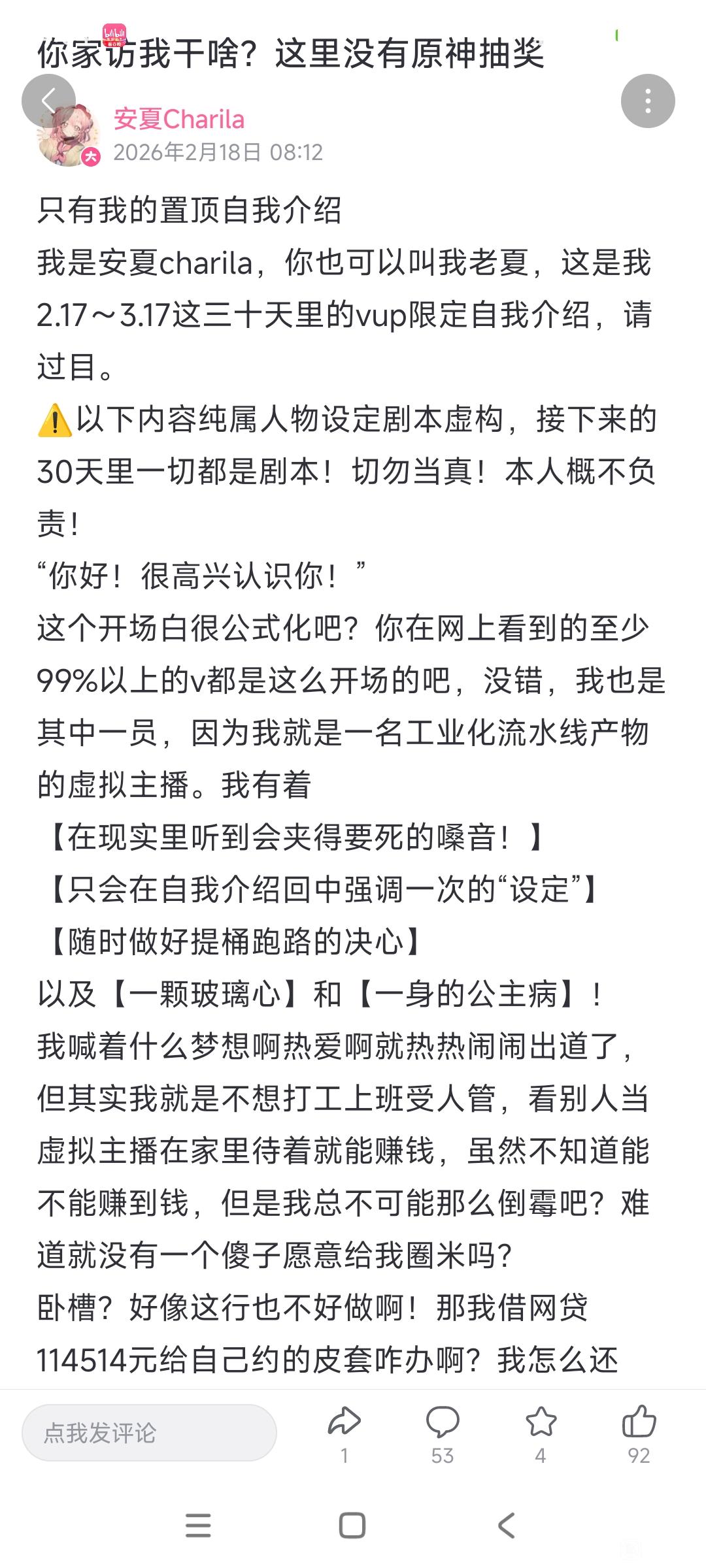Screen dimensions: 706x1568
Task: Go back using the top-left arrow
Action: tap(48, 101)
